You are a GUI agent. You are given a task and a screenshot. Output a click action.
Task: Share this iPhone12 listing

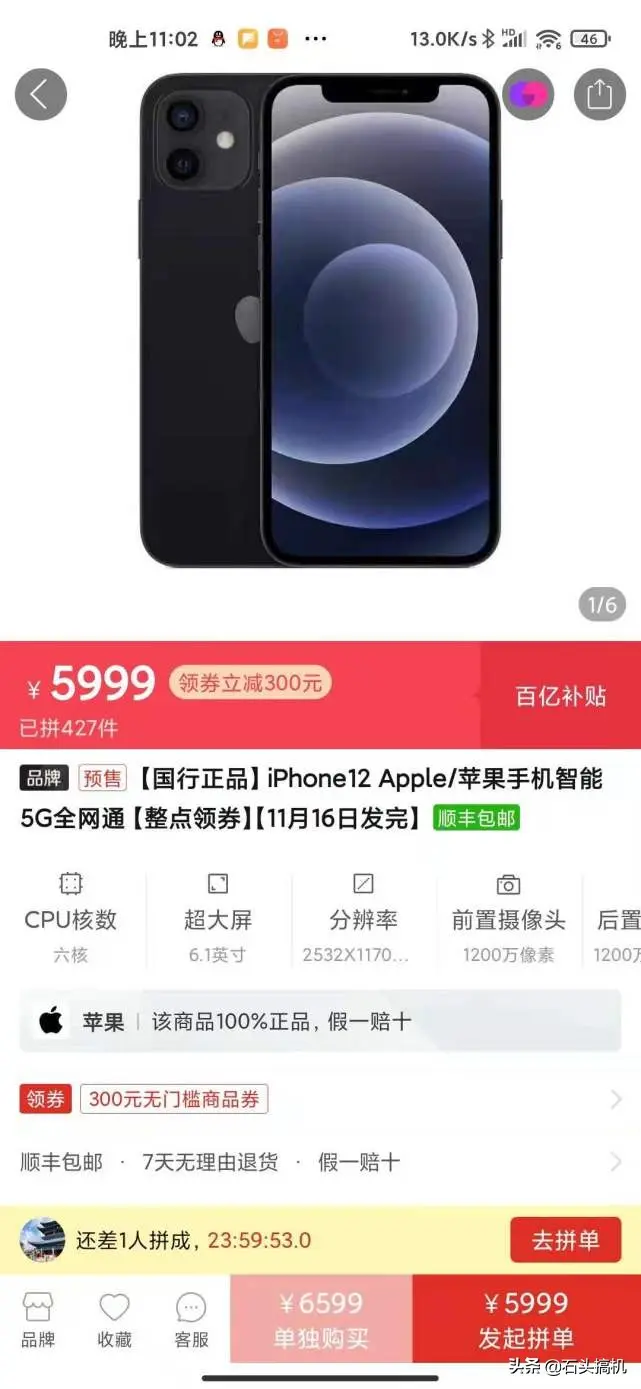click(599, 95)
